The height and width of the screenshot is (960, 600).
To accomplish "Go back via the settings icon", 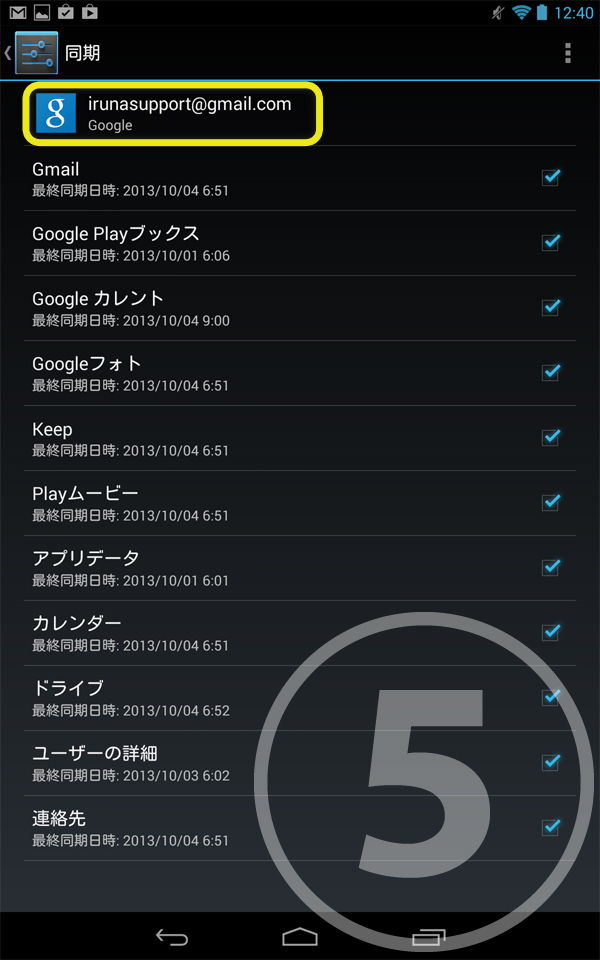I will [36, 53].
